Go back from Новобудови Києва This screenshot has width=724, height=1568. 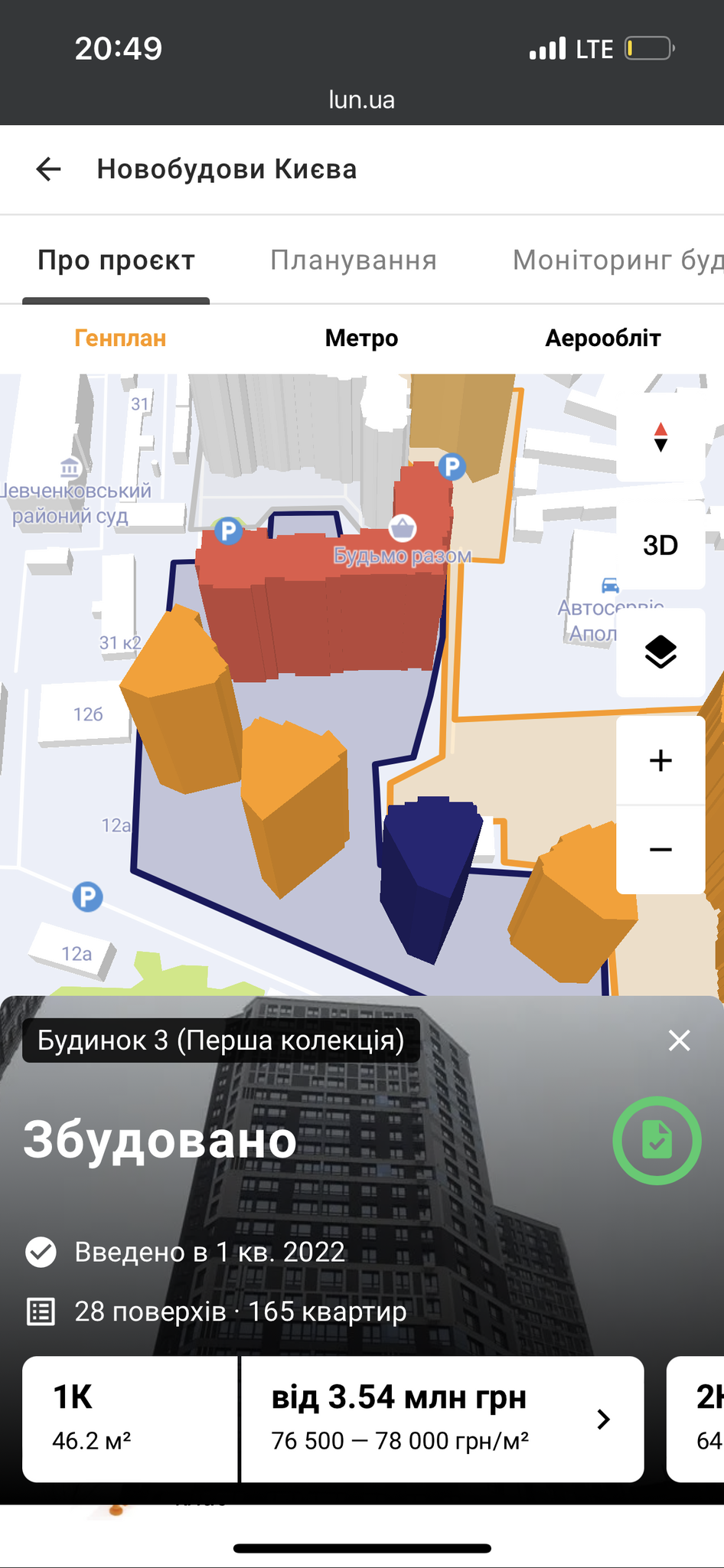coord(49,169)
